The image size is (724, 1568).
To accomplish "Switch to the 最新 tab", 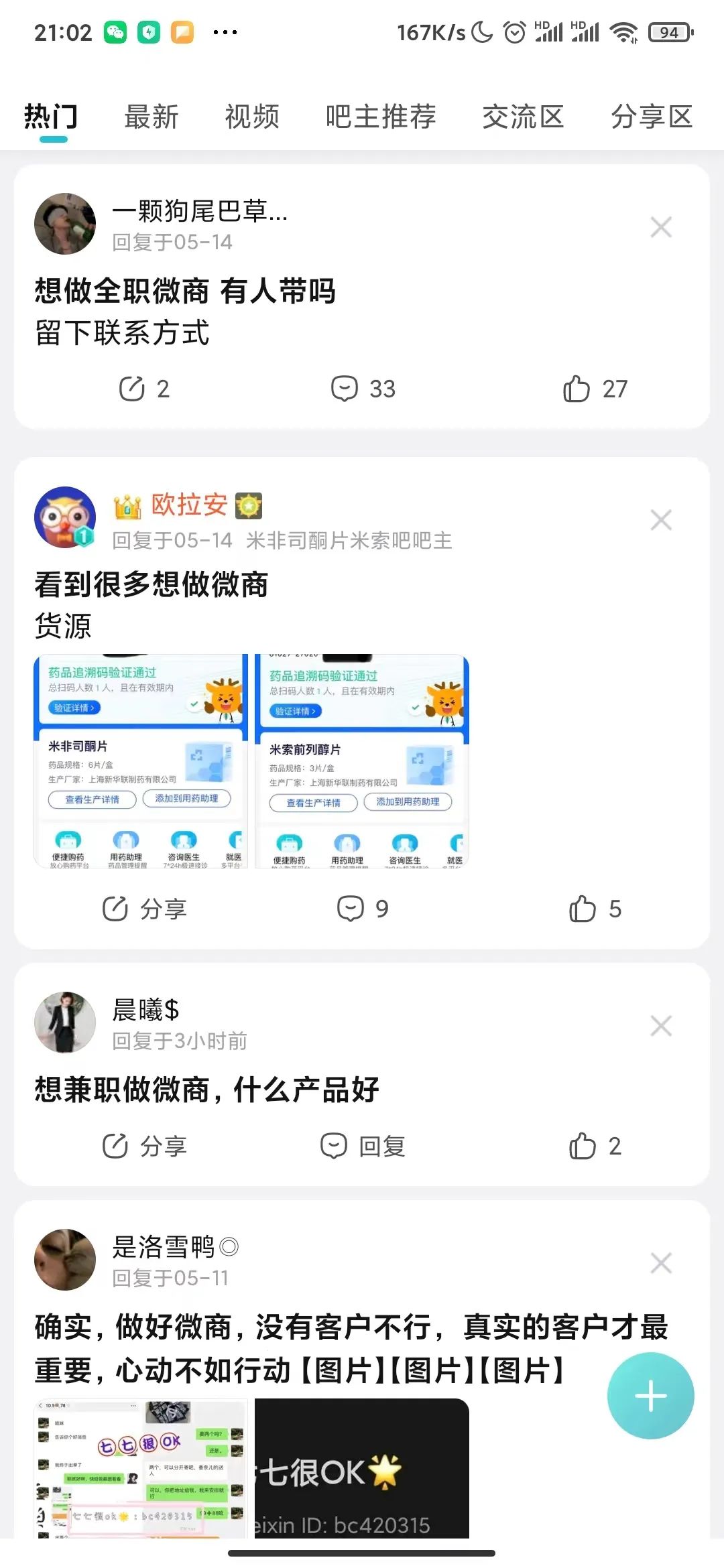I will point(150,116).
